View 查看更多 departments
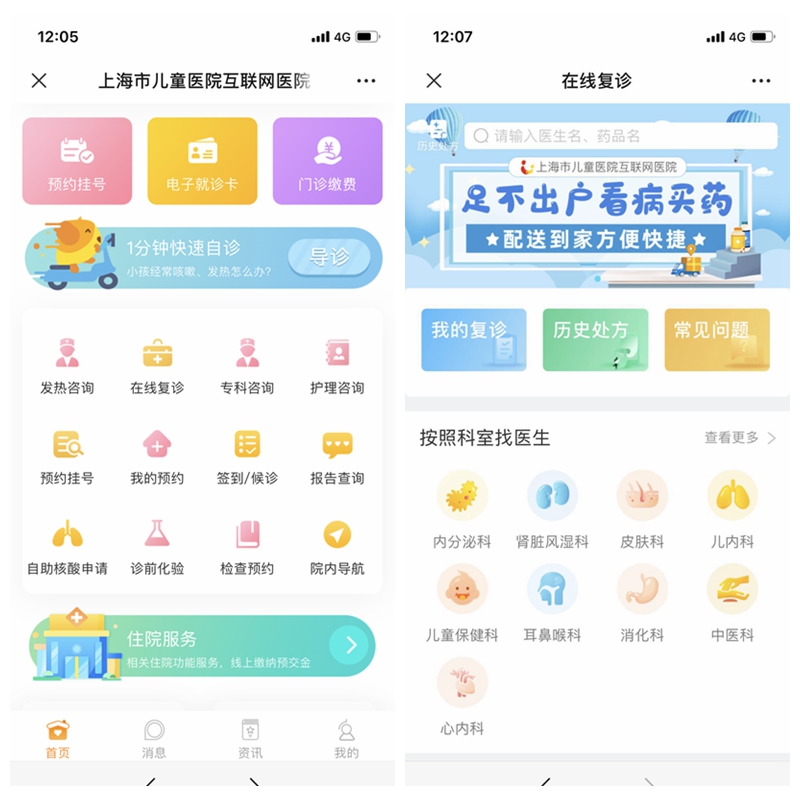Screen dimensions: 800x800 740,438
